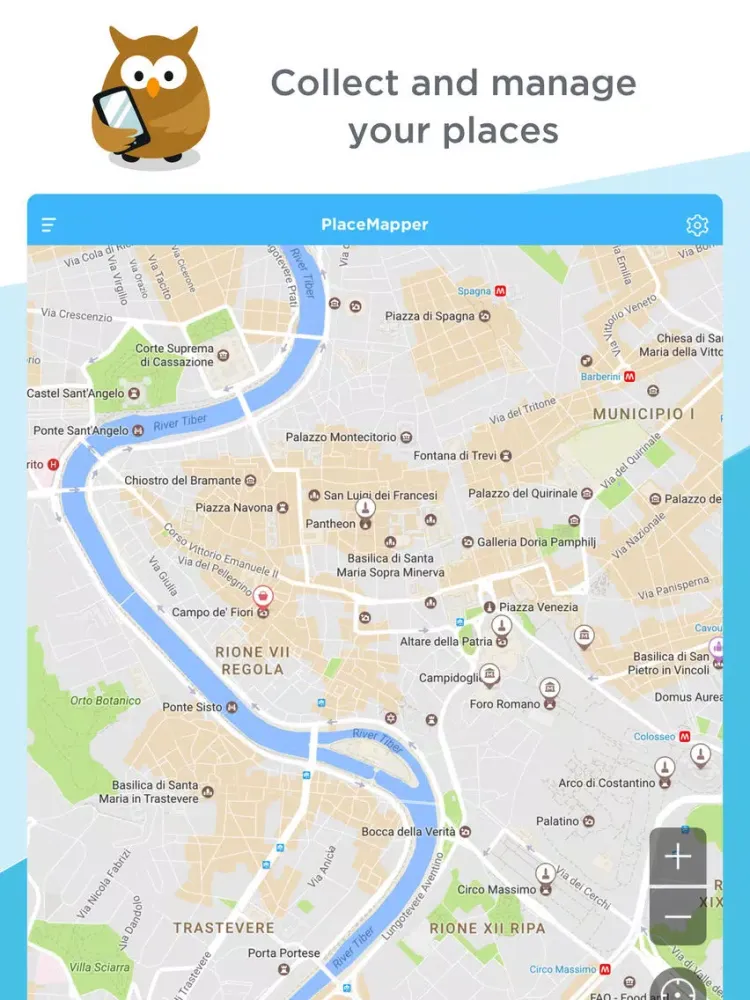Click the Piazza Venezia flag marker
Viewport: 750px width, 1000px height.
tap(489, 605)
